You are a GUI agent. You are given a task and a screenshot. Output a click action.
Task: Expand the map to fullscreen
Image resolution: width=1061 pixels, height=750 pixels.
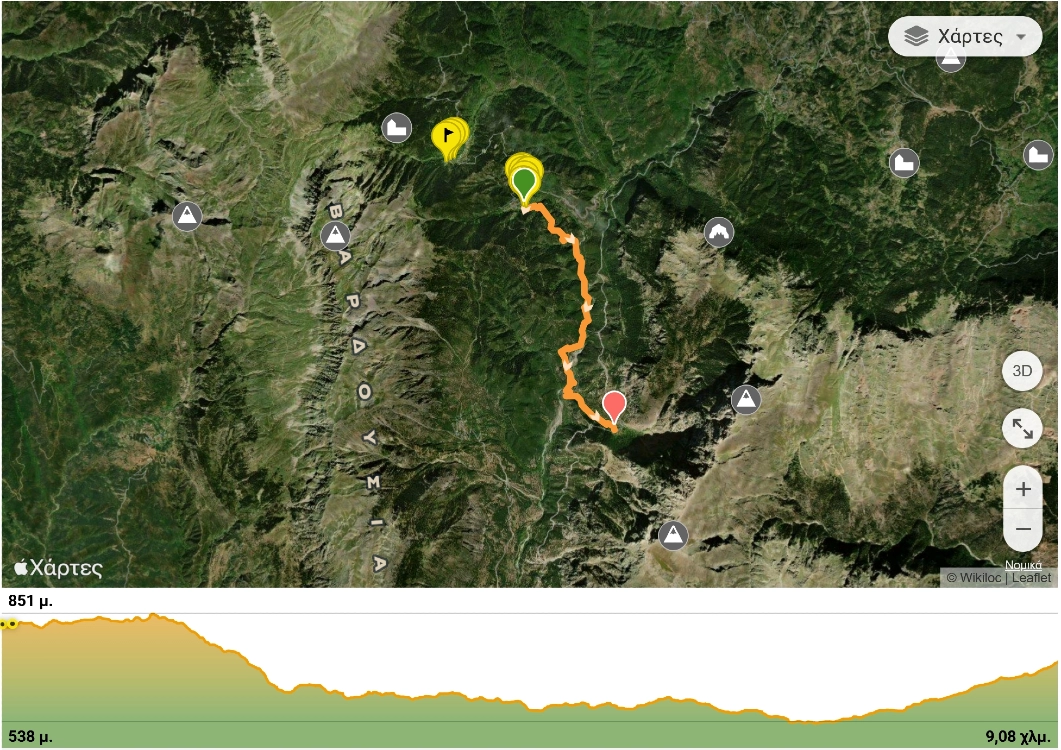pos(1022,429)
